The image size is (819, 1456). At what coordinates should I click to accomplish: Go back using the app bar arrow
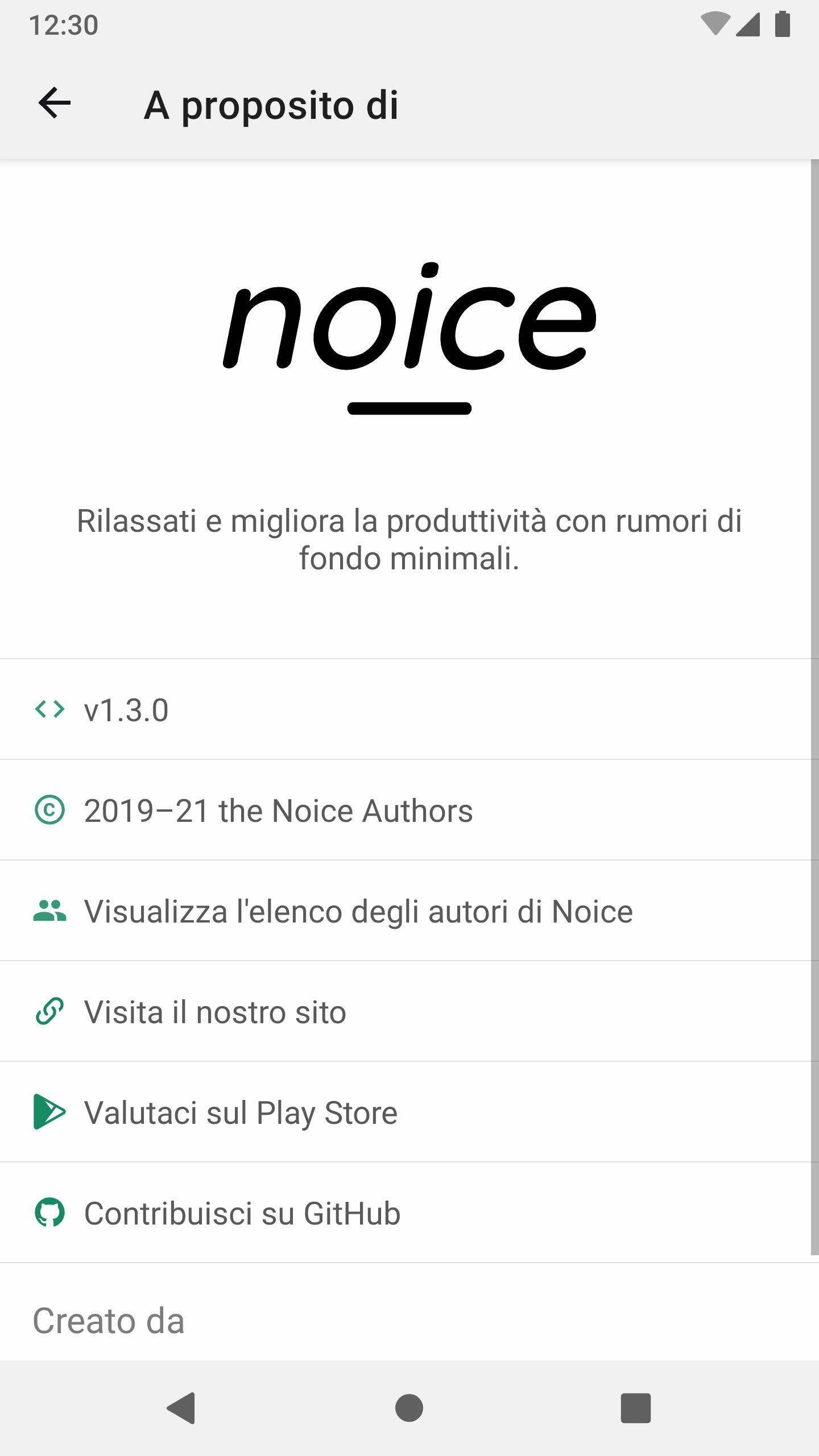[x=55, y=104]
